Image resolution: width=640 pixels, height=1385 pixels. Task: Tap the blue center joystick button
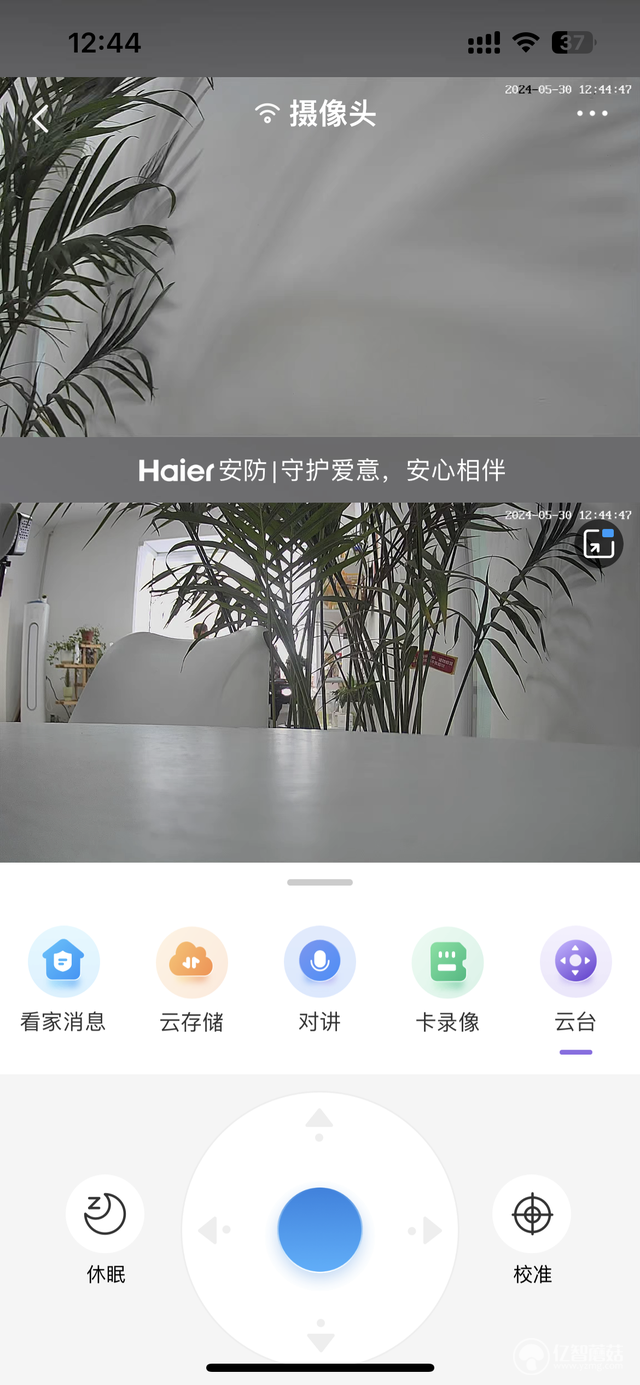319,1230
